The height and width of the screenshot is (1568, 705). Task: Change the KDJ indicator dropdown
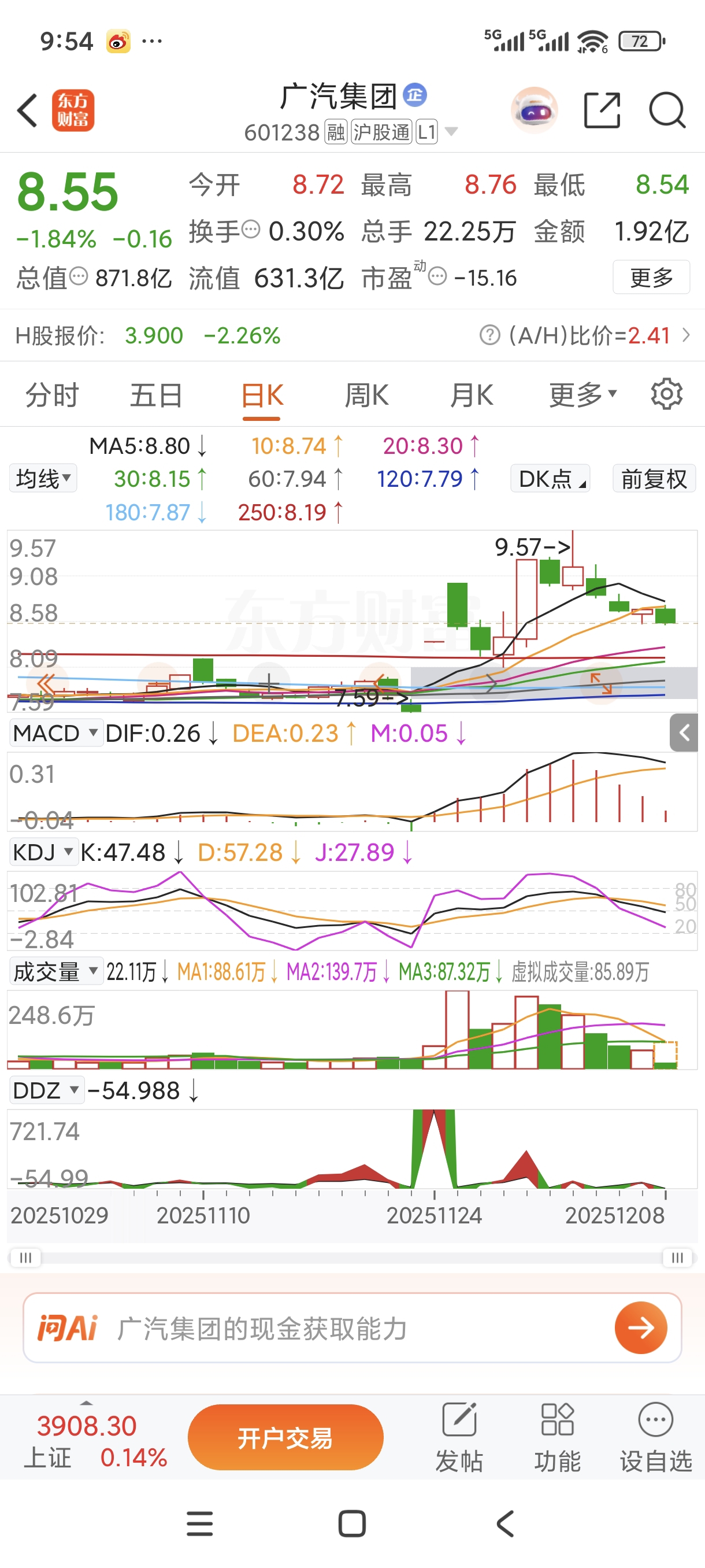pos(43,852)
